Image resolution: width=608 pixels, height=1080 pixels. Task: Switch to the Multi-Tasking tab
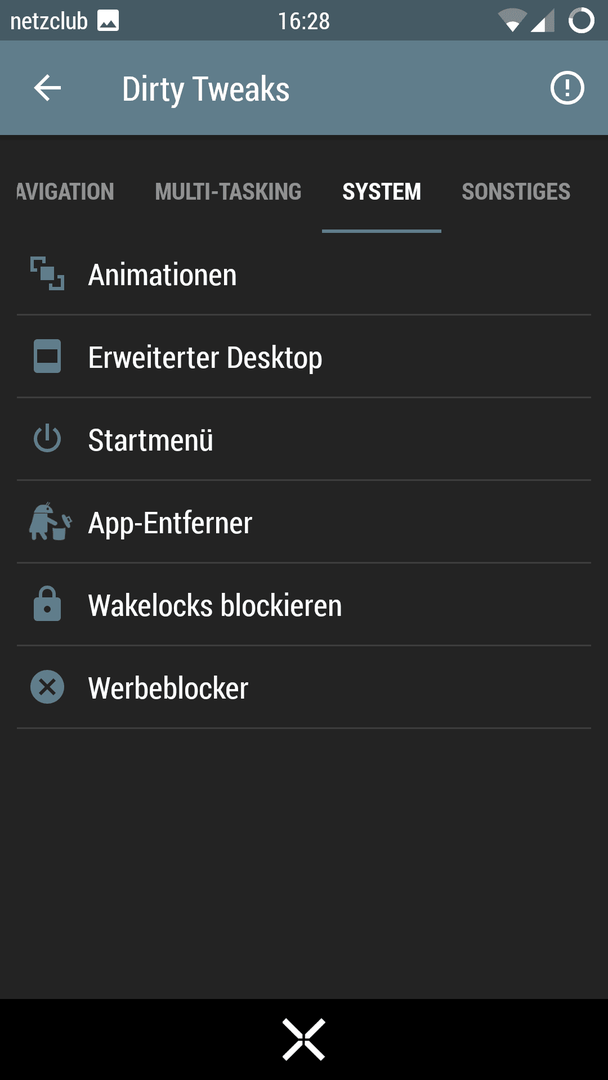click(228, 191)
